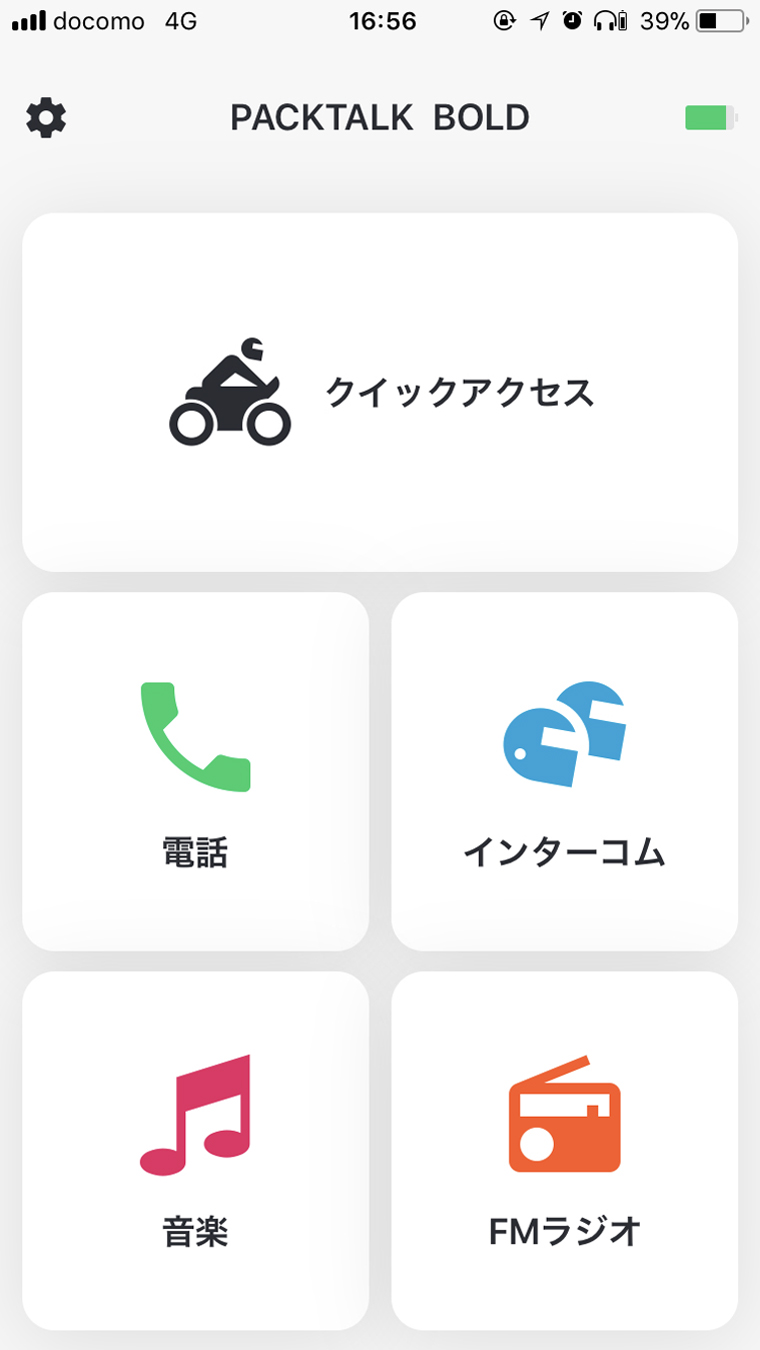Viewport: 760px width, 1350px height.
Task: Go to the 音楽 music tile
Action: 195,1150
